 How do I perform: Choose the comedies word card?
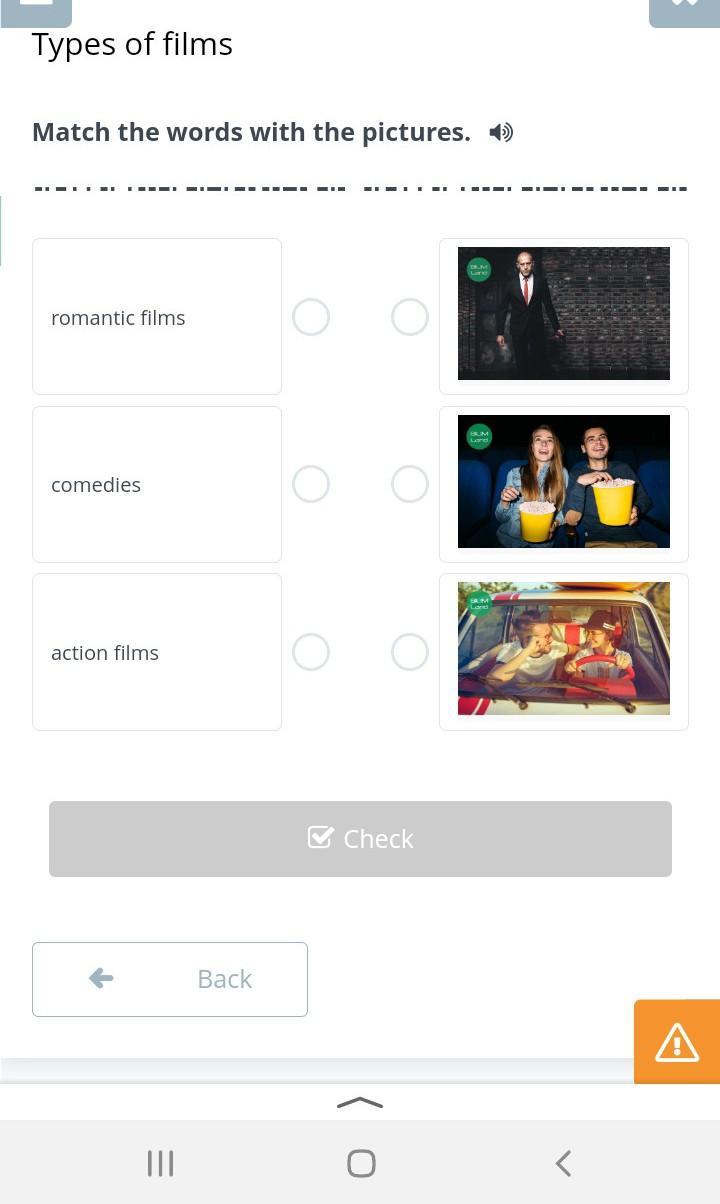tap(157, 484)
